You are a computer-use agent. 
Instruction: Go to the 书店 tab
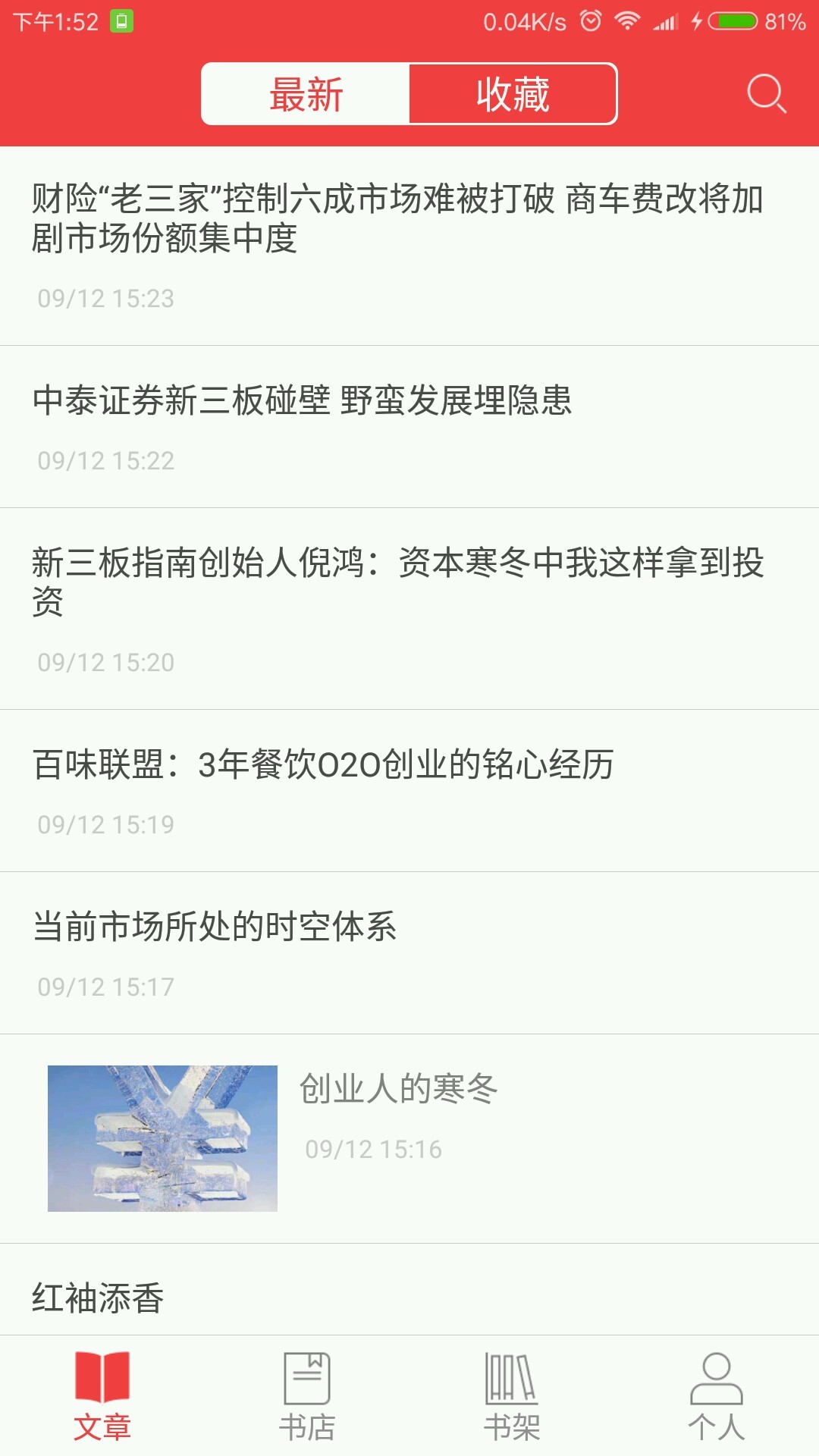[x=307, y=1396]
